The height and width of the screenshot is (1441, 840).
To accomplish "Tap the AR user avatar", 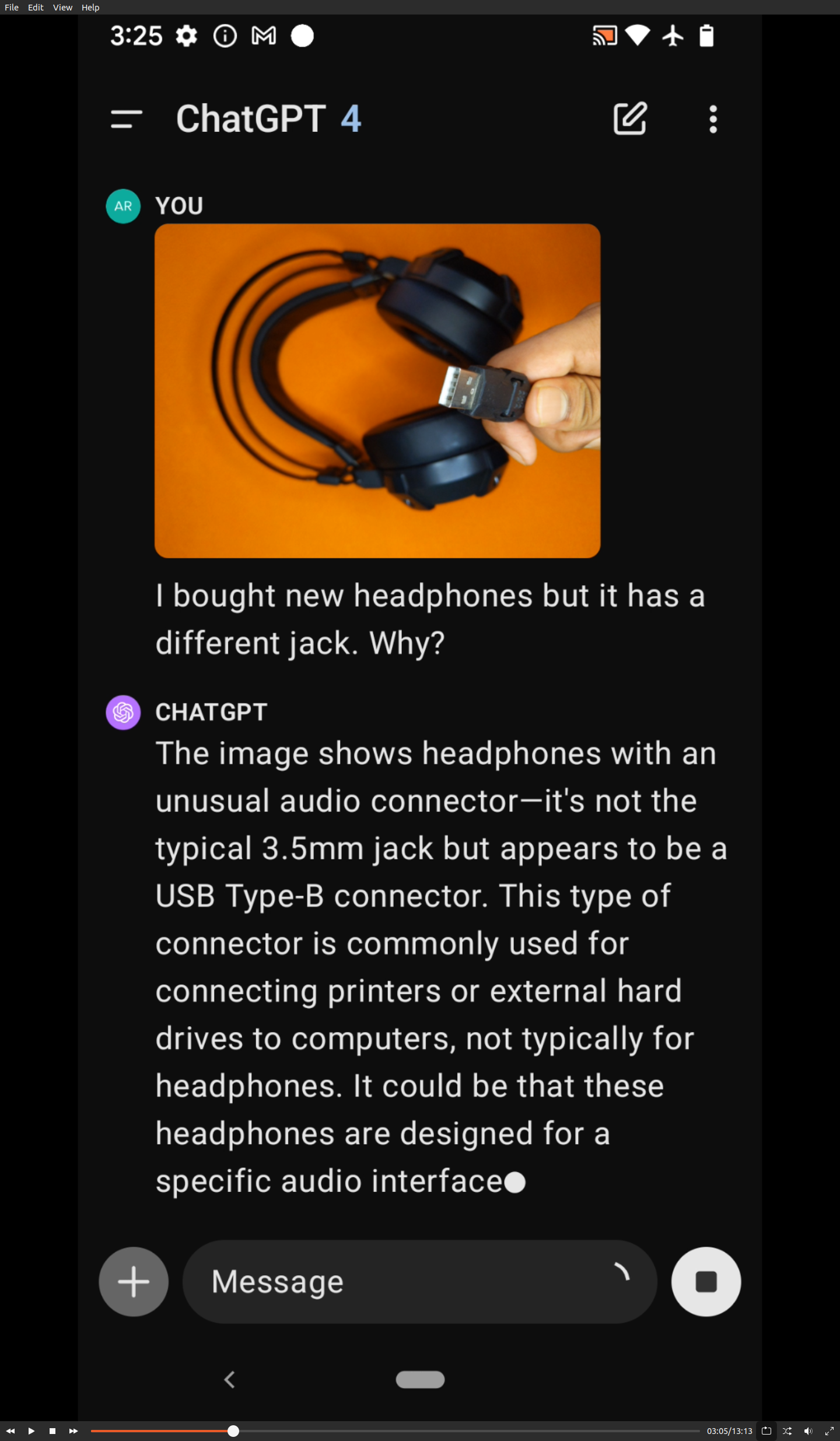I will 123,206.
